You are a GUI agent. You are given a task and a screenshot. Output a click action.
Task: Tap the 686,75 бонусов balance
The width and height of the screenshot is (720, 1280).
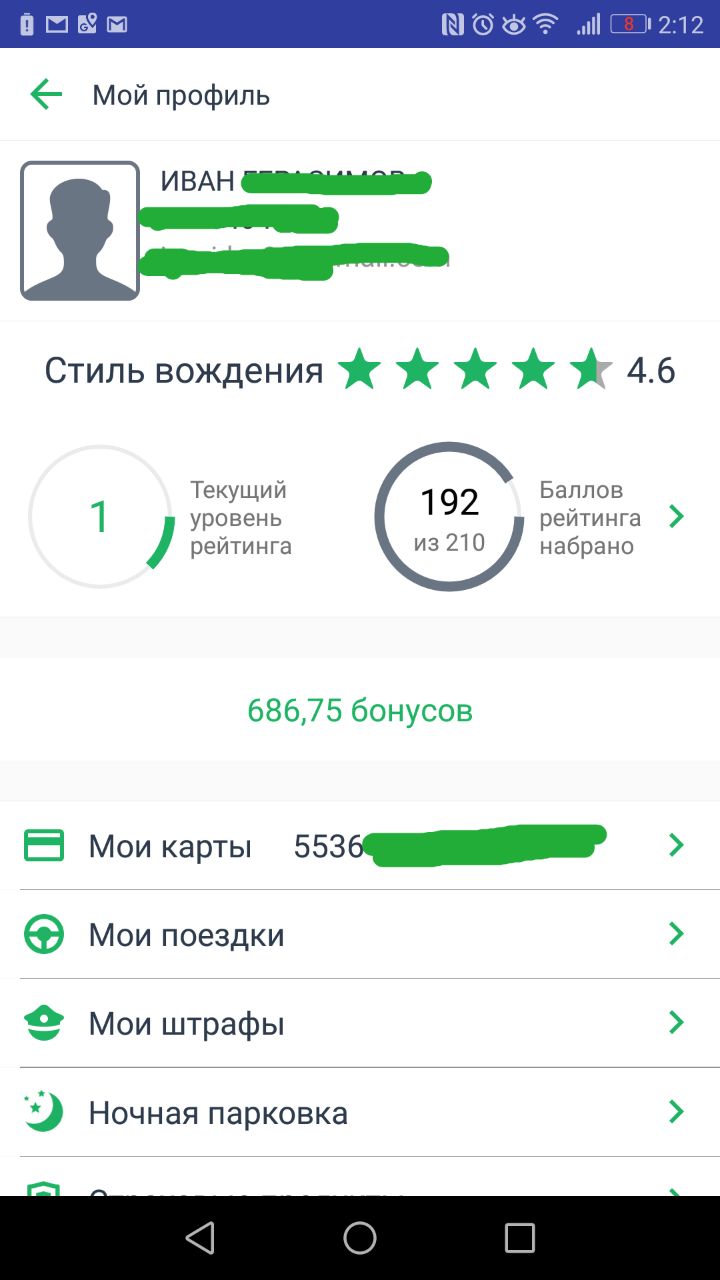pos(360,711)
